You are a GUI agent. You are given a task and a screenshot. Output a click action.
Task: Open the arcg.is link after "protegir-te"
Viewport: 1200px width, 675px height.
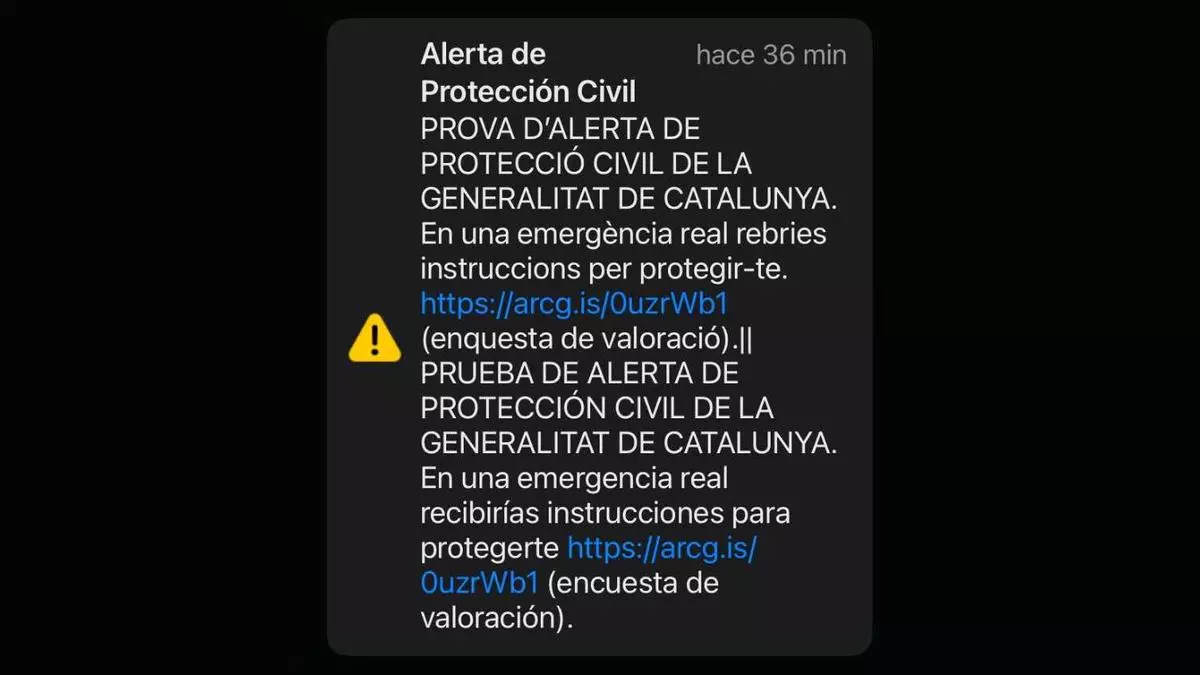tap(580, 303)
